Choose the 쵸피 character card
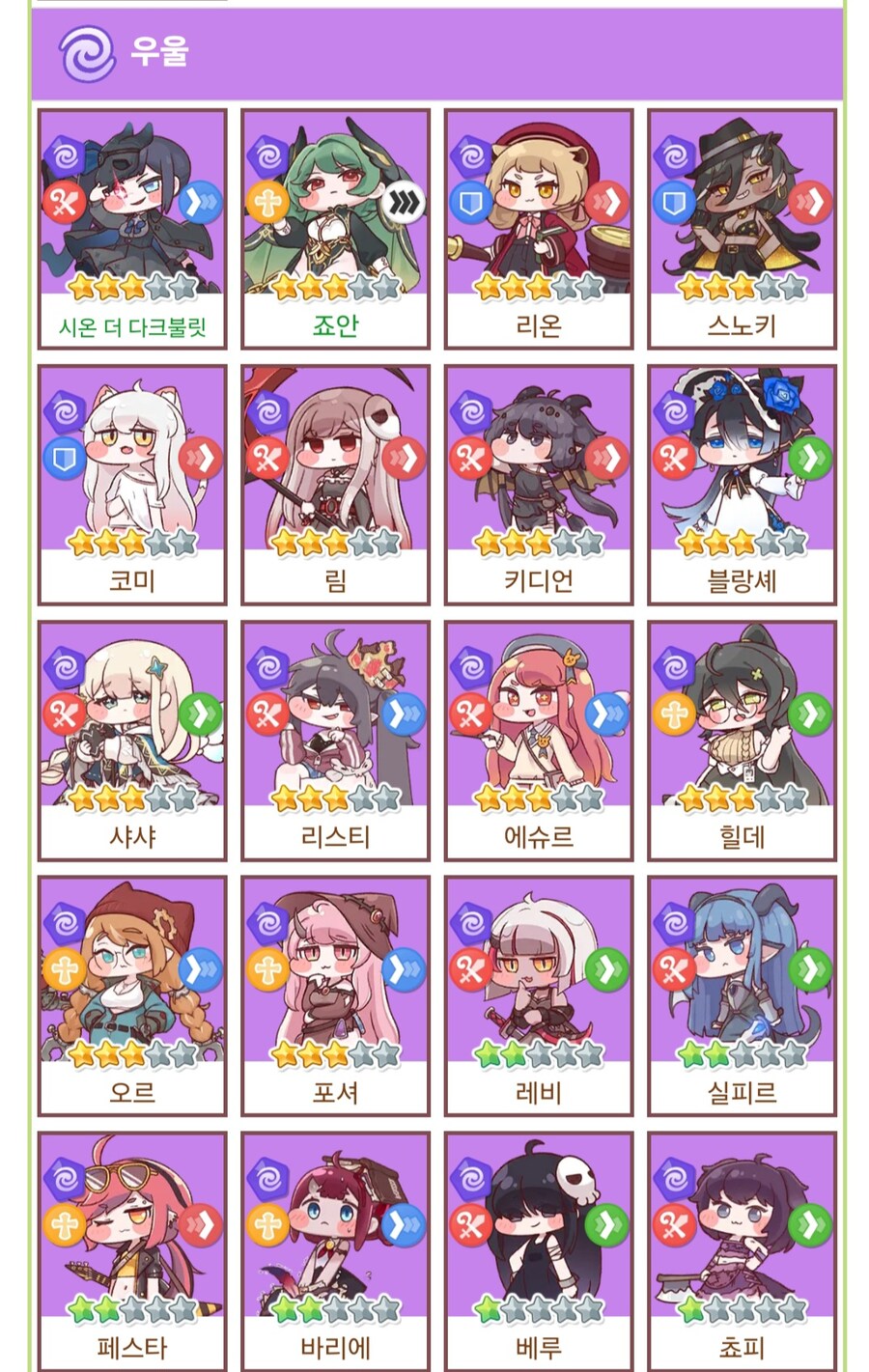 742,1250
